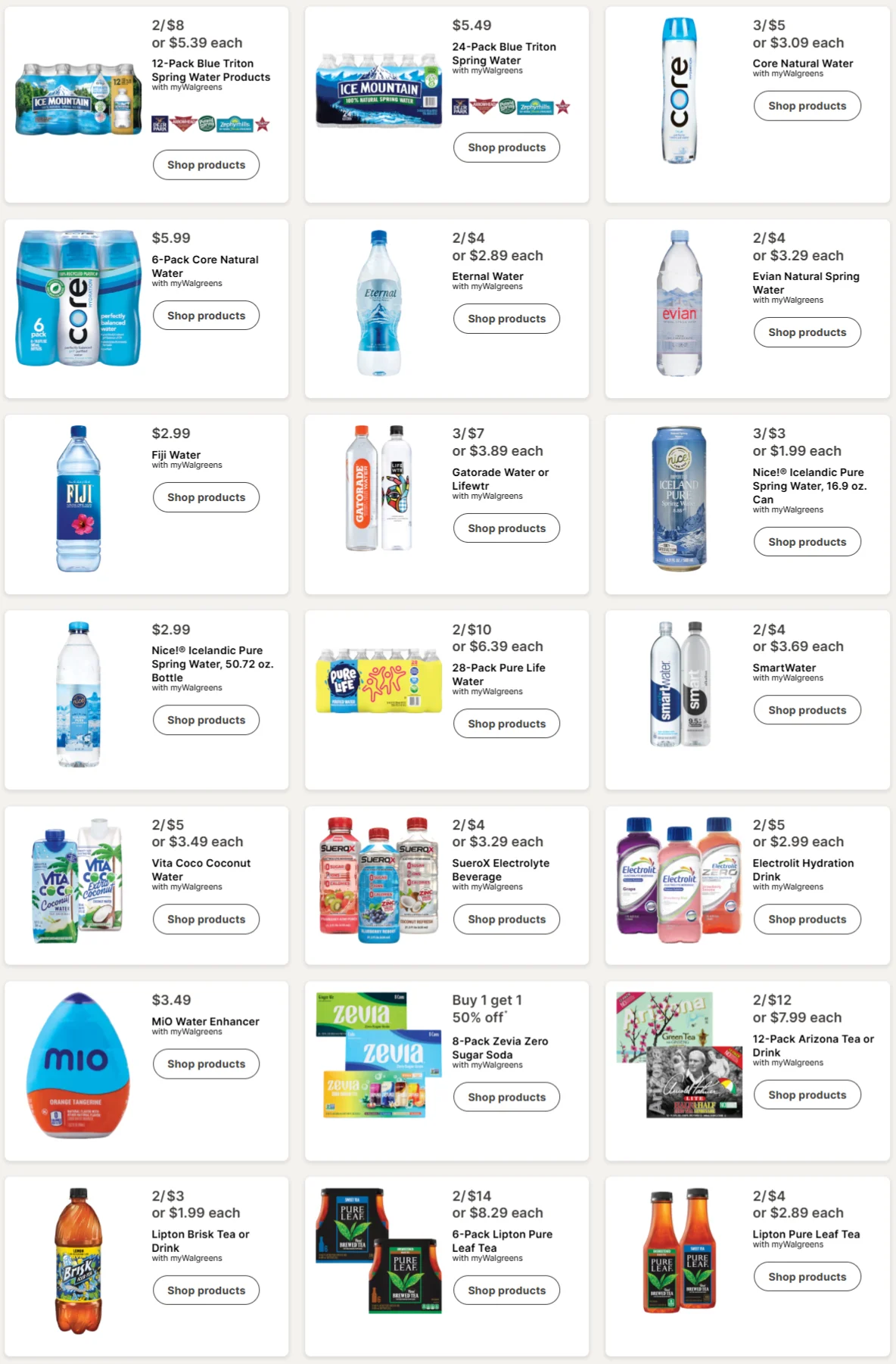Open Shop products for SmartWater
This screenshot has width=896, height=1364.
[x=807, y=710]
